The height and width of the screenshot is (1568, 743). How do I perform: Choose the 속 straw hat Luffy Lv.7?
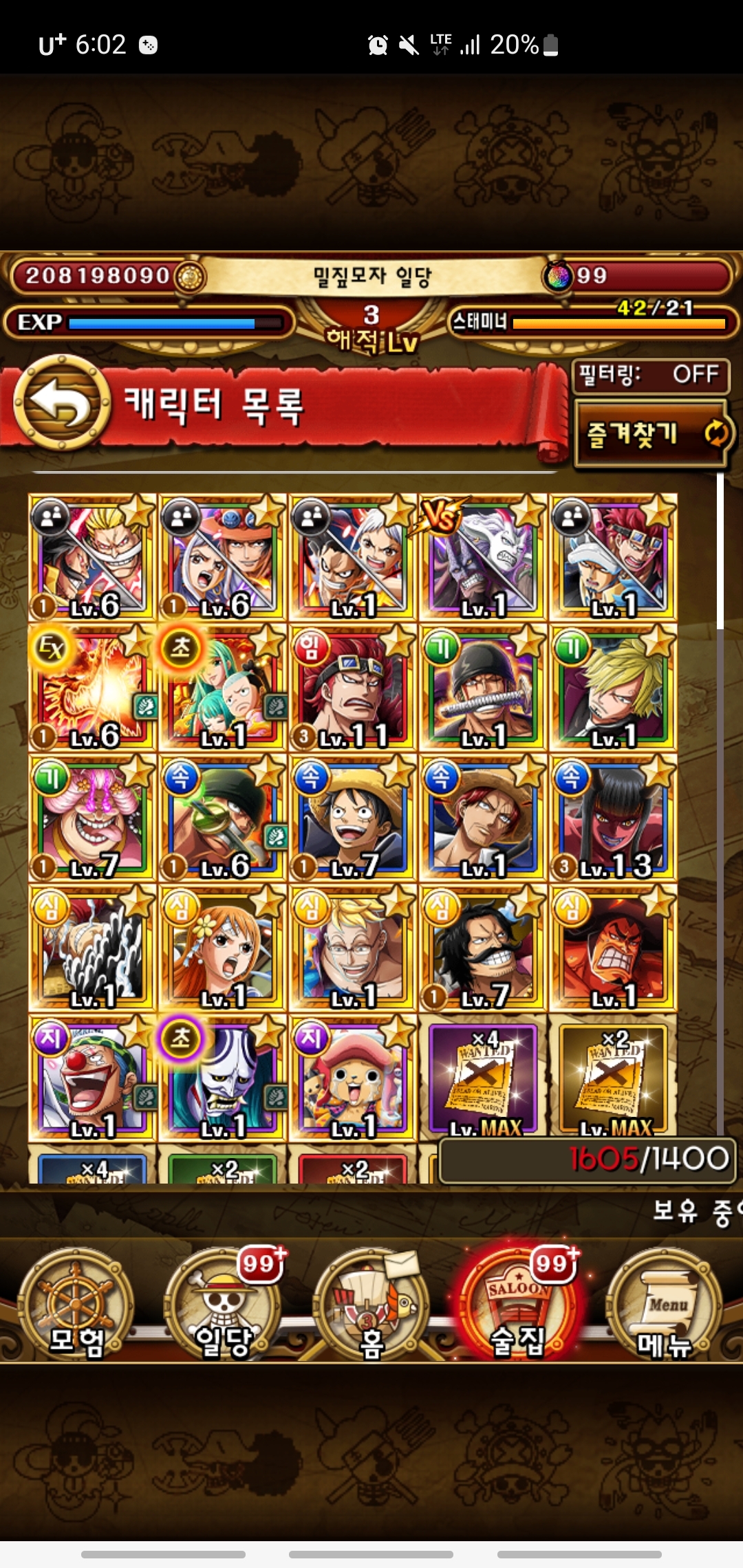353,818
